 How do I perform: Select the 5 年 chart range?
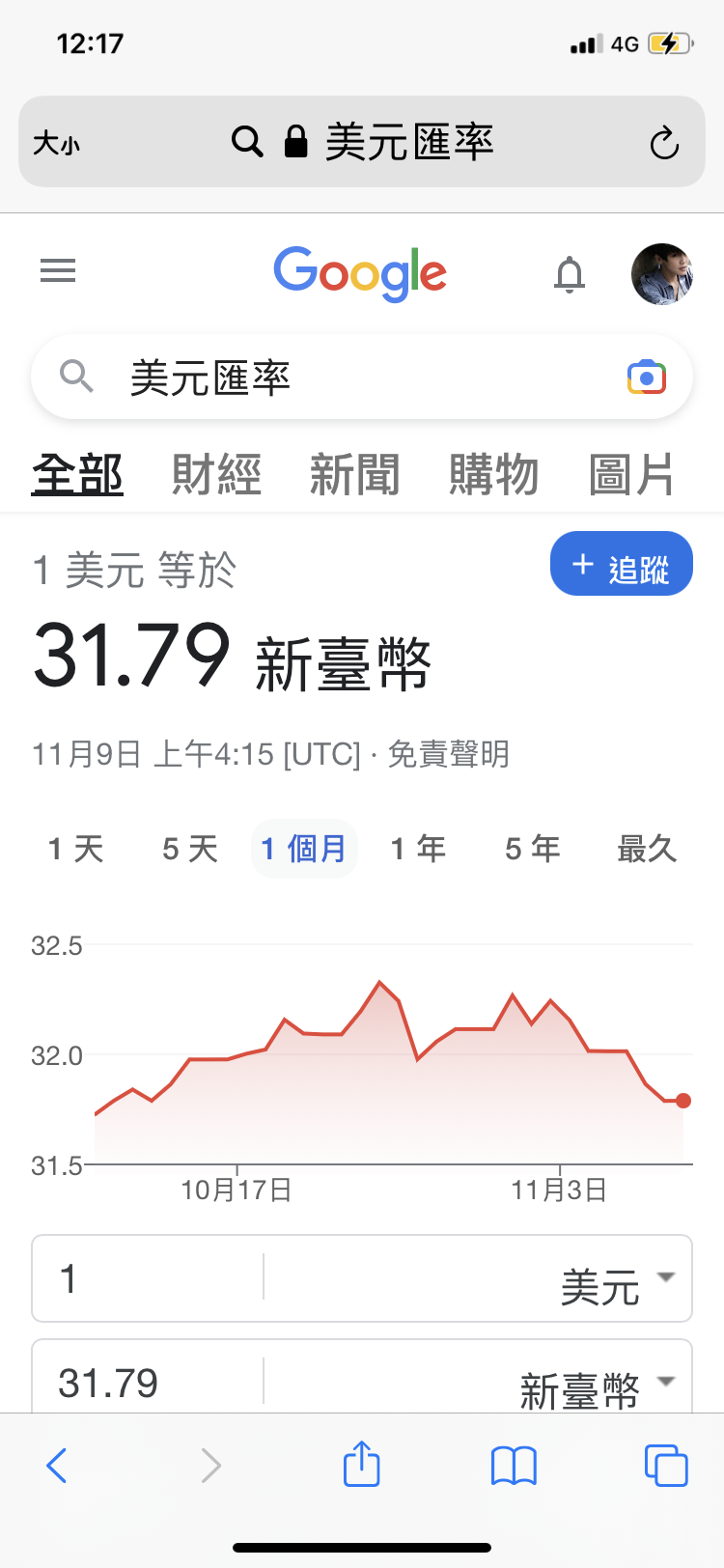(532, 850)
